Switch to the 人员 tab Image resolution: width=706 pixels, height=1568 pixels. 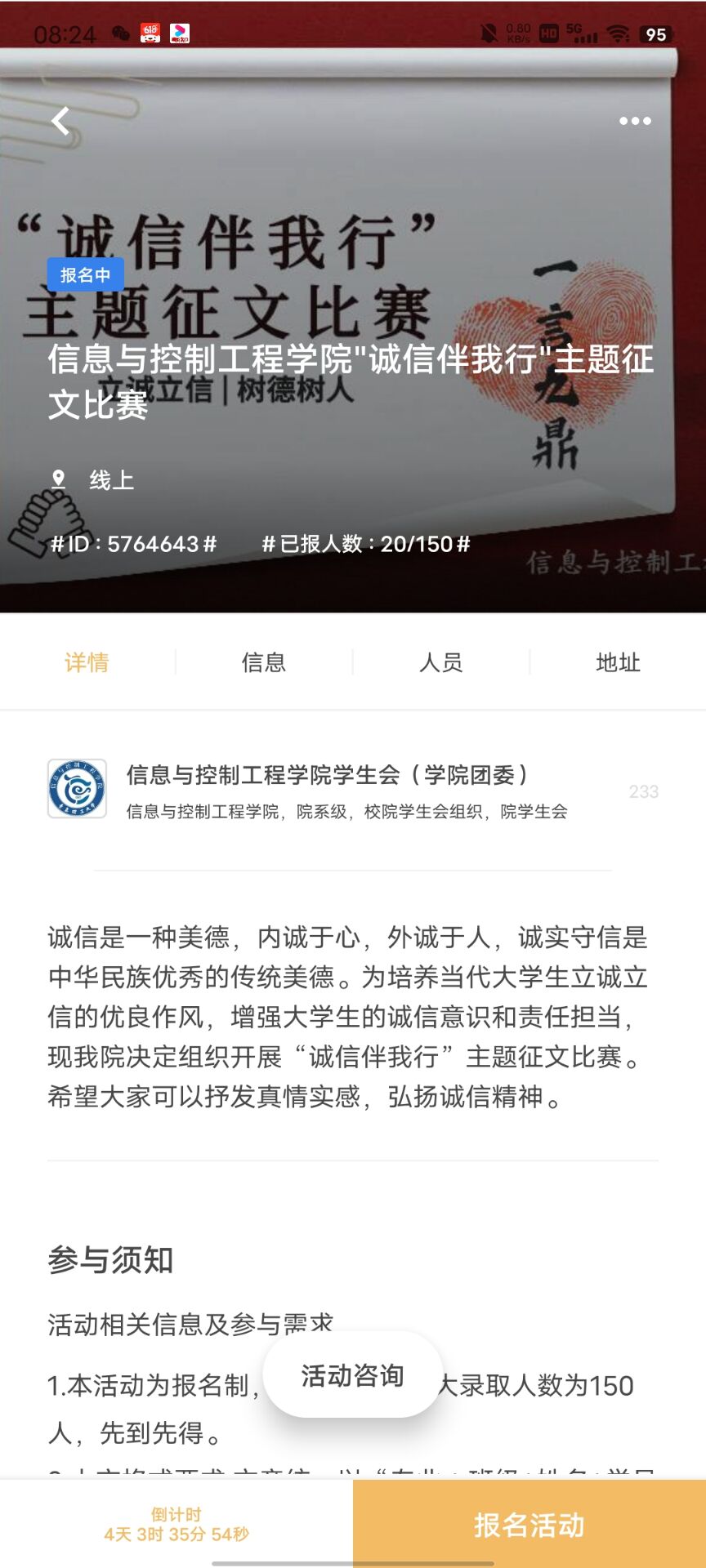click(x=441, y=662)
